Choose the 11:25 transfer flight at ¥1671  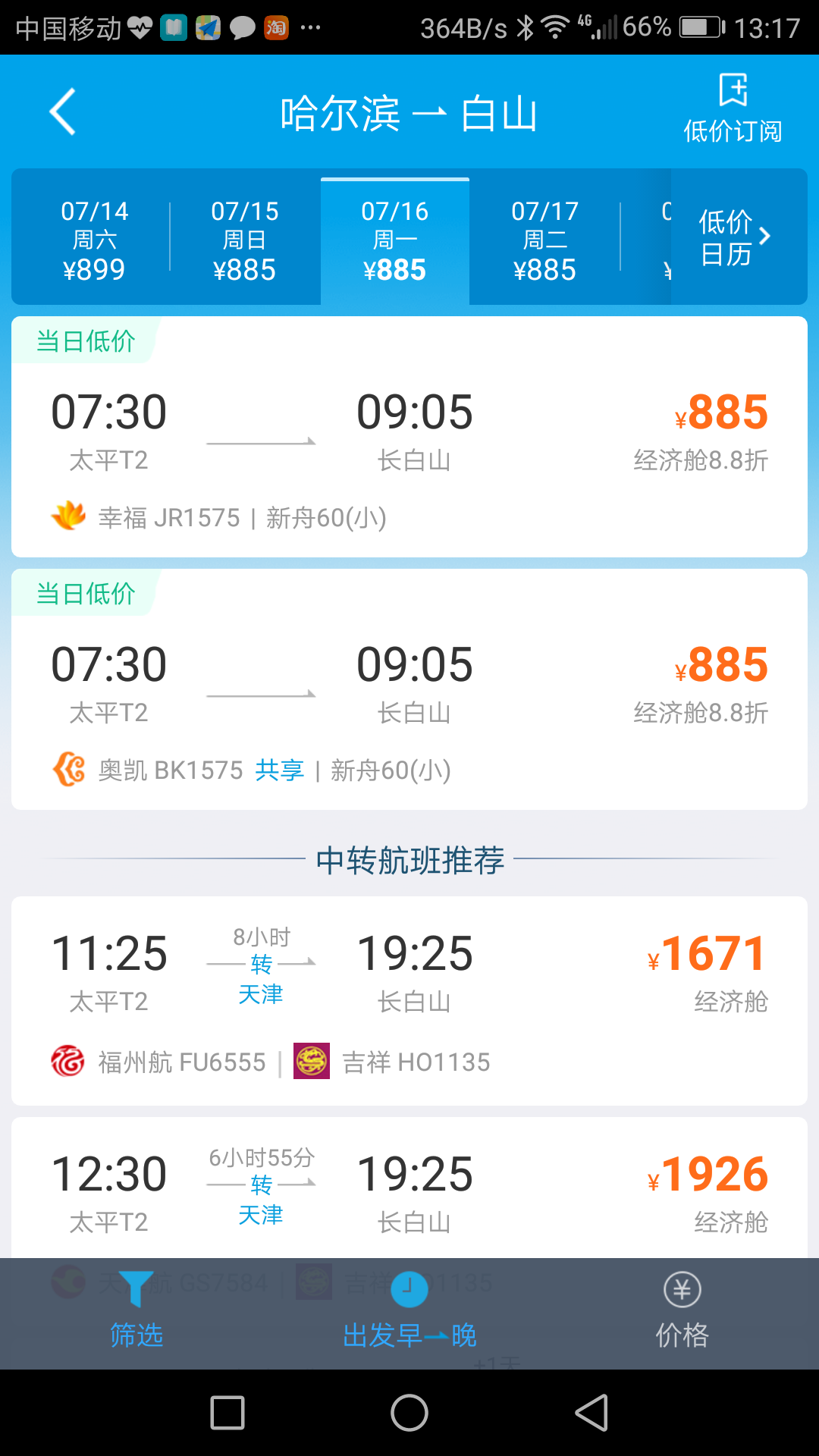tap(409, 1000)
